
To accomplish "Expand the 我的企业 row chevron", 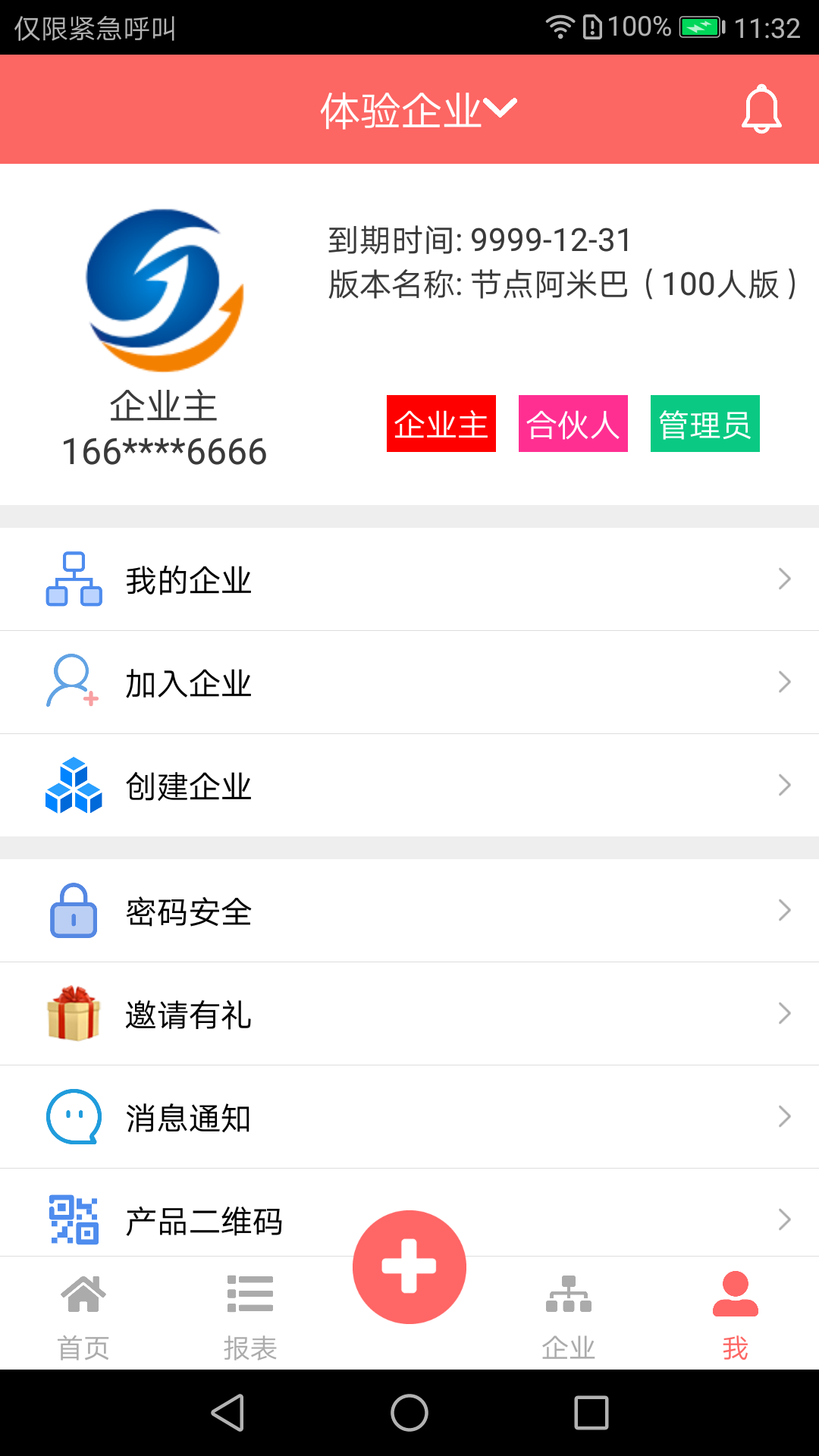I will (785, 579).
